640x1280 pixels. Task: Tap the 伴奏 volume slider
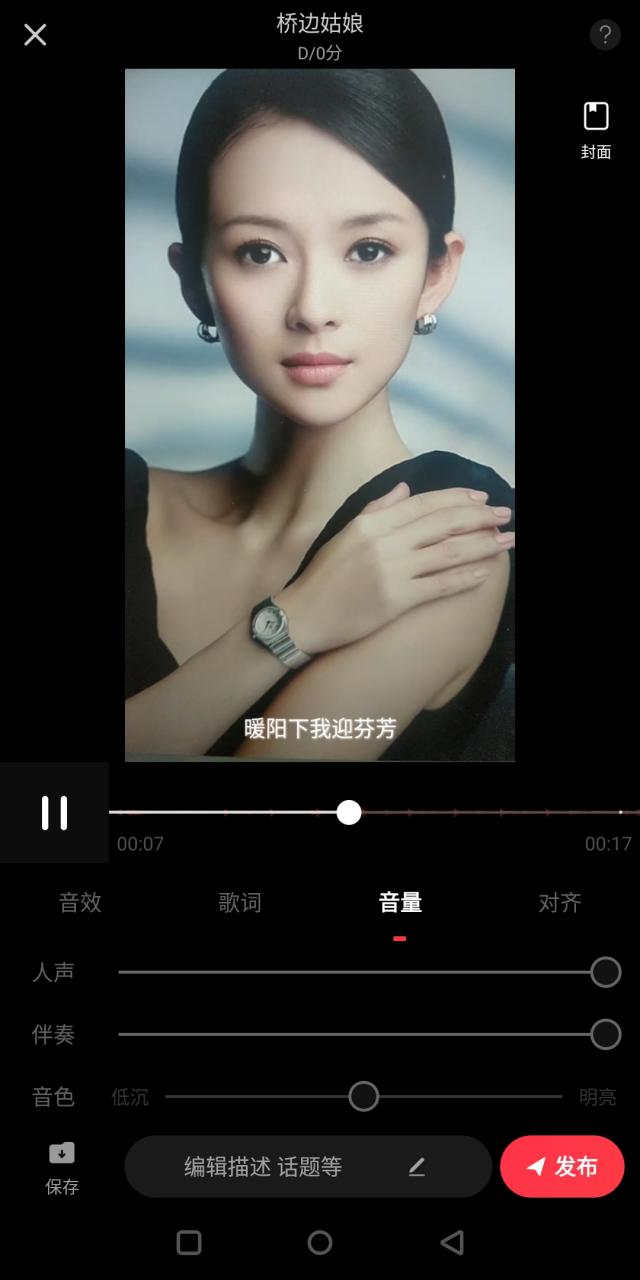(x=605, y=1035)
